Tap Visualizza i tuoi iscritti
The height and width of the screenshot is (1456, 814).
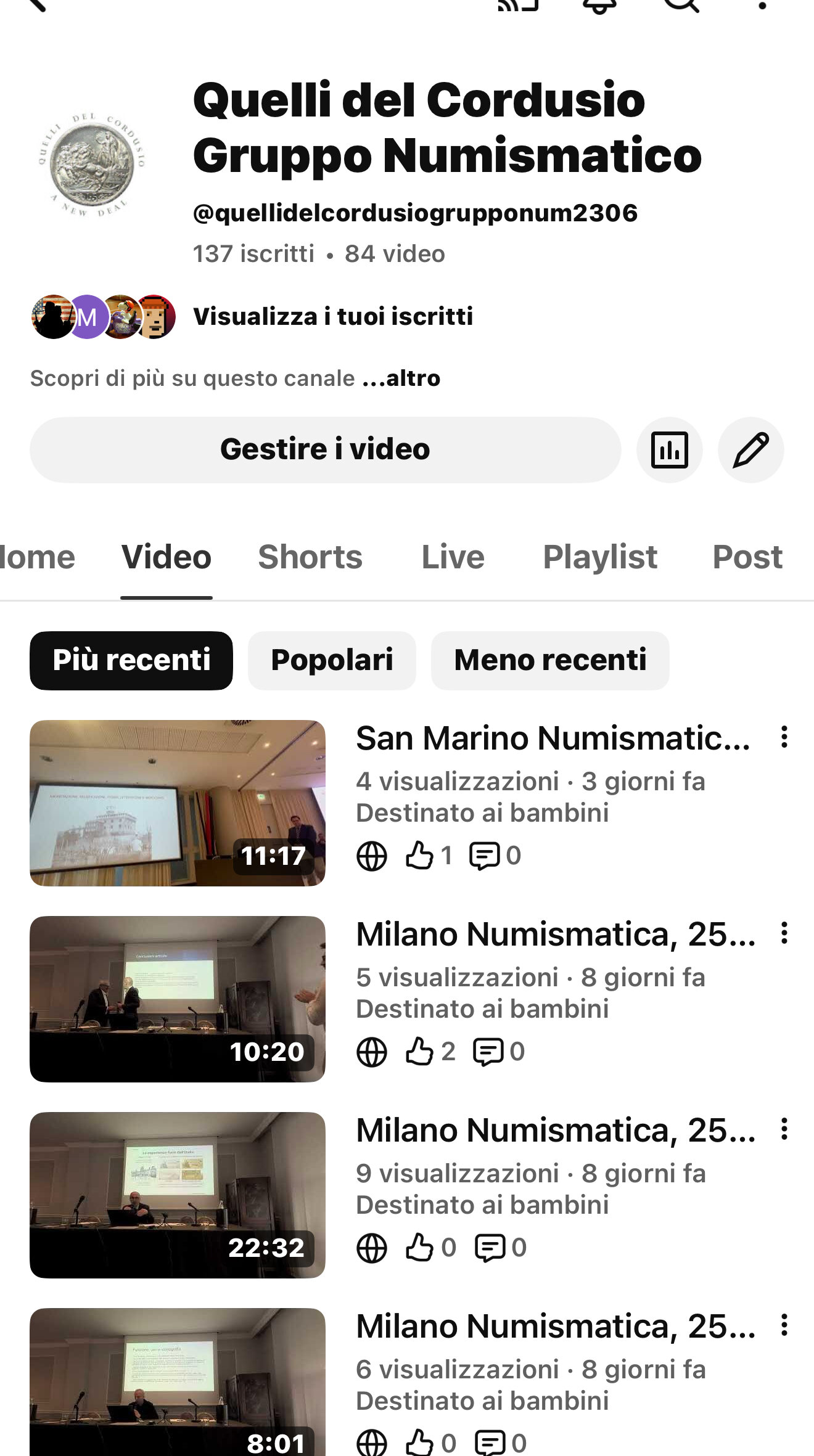point(333,317)
